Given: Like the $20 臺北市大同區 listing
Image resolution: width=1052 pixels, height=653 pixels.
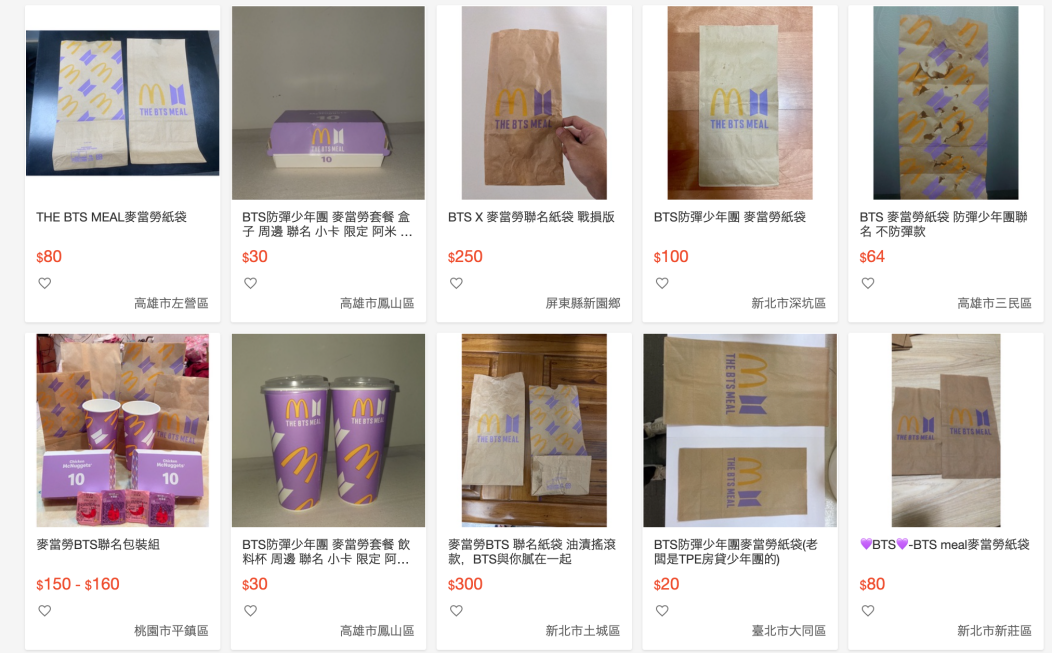Looking at the screenshot, I should coord(662,610).
